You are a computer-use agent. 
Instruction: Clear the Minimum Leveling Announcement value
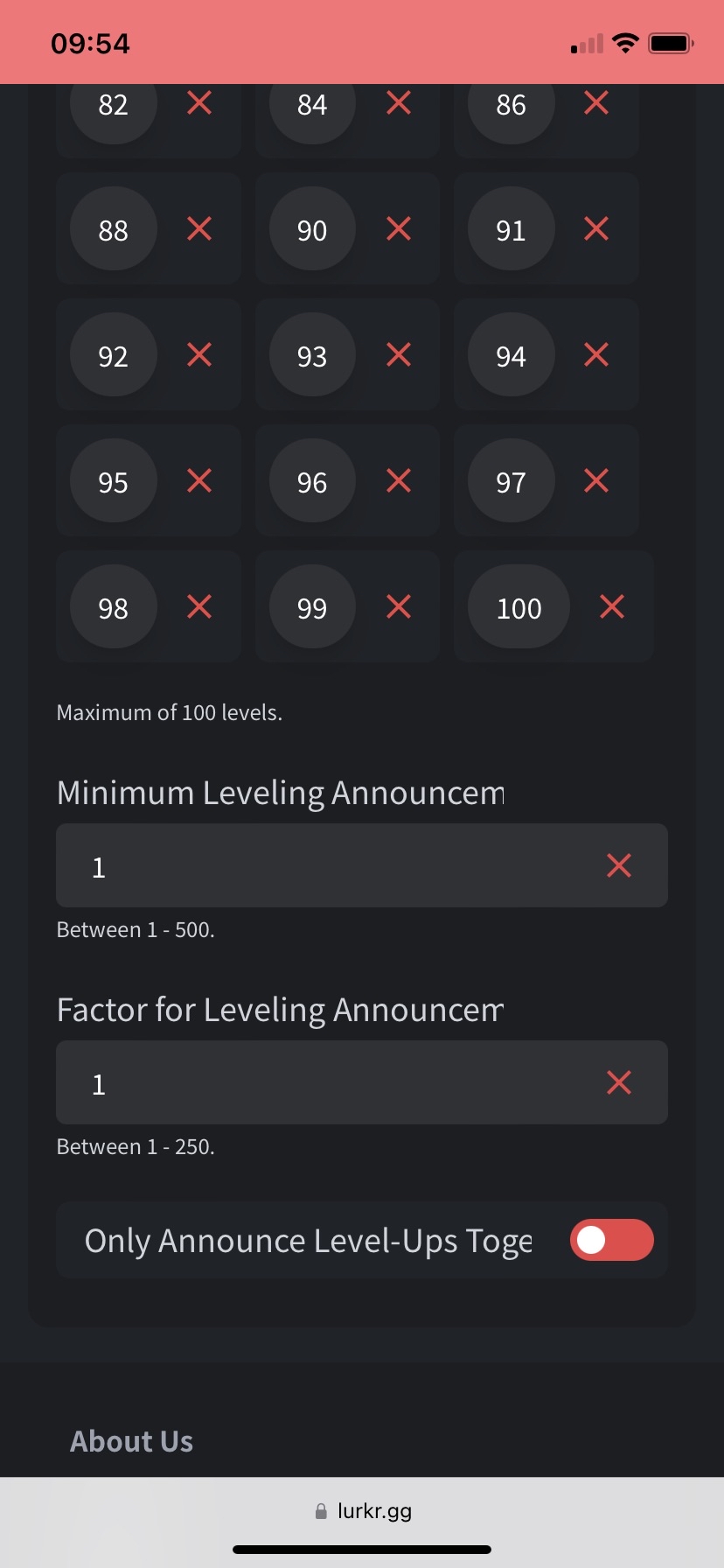coord(619,866)
